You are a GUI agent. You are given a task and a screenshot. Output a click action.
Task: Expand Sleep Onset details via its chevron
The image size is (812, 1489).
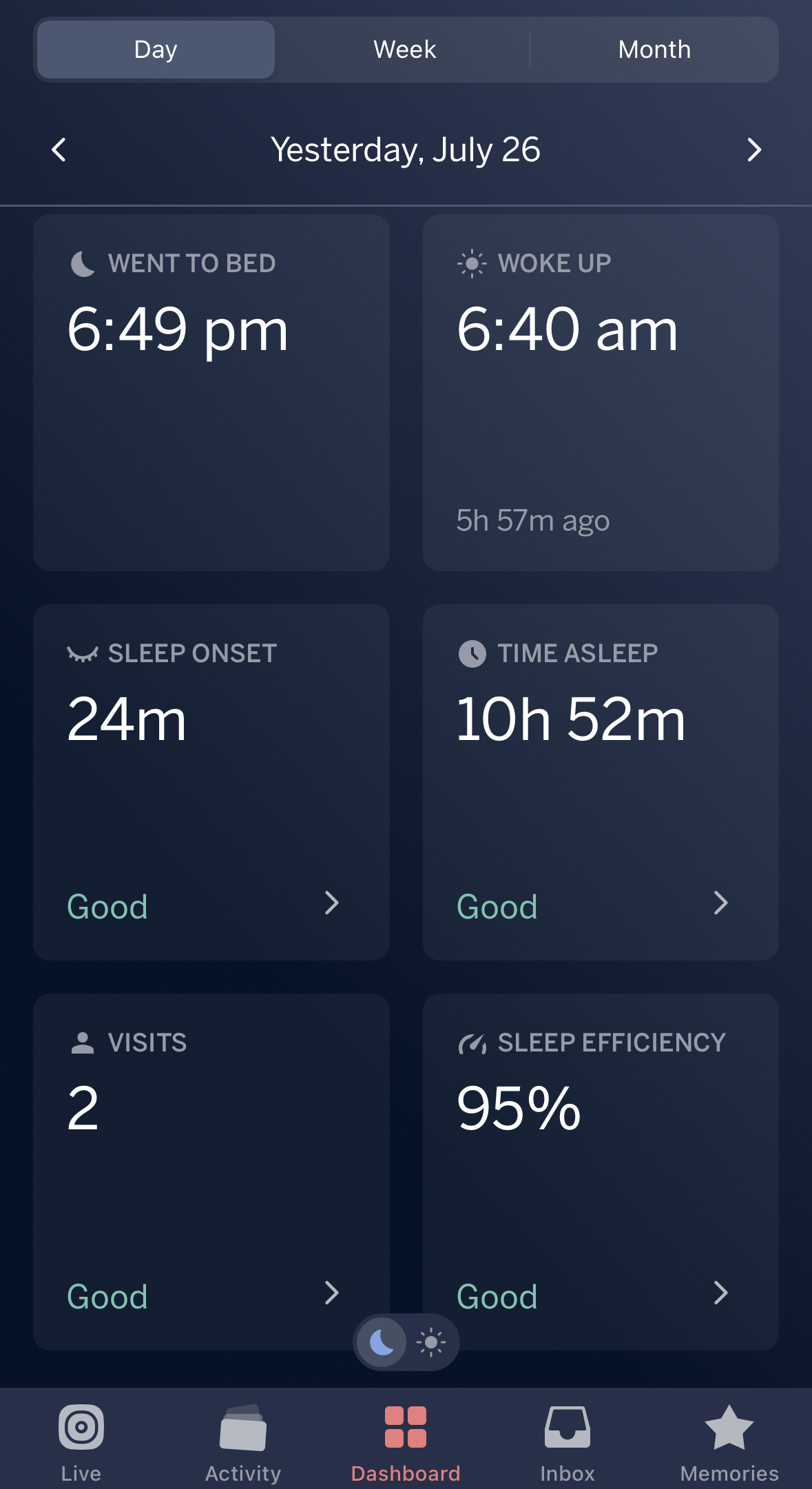[x=332, y=903]
